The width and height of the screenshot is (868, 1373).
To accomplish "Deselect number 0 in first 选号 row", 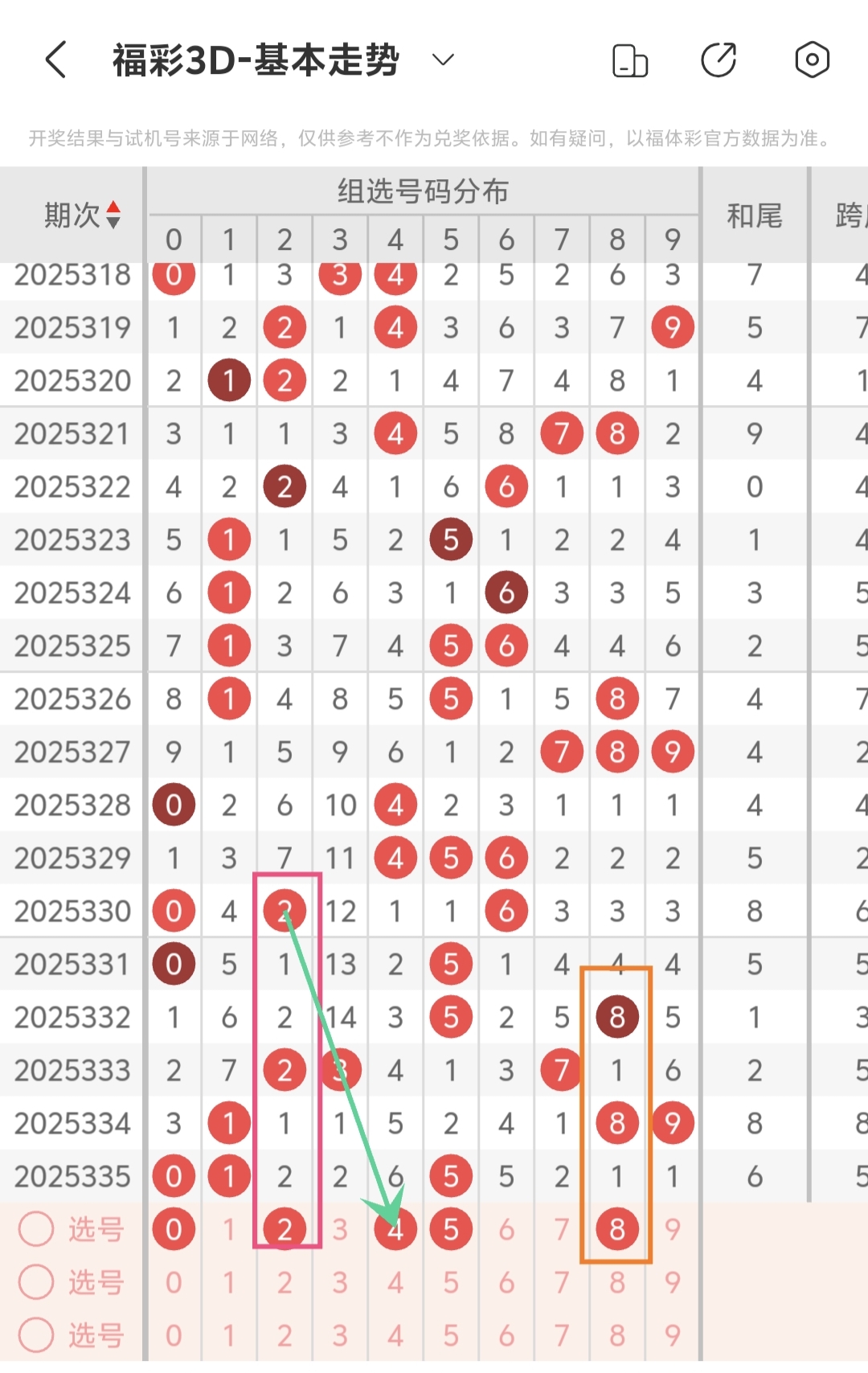I will click(174, 1229).
